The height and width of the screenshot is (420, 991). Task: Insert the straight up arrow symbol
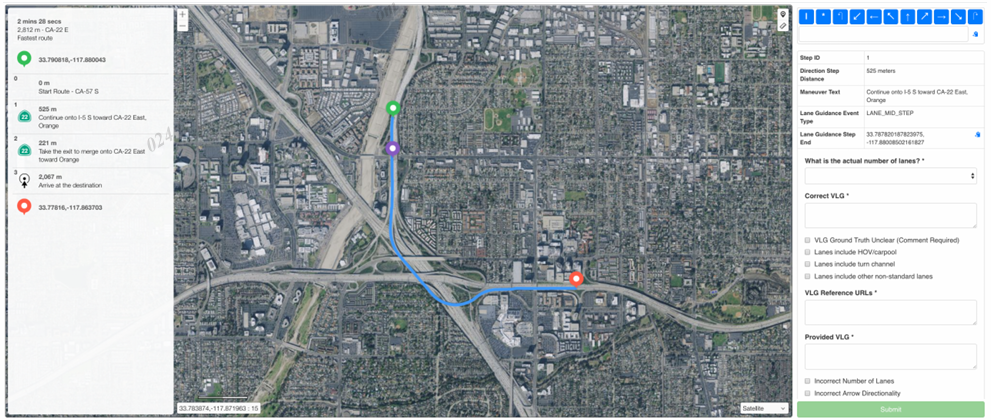tap(908, 17)
